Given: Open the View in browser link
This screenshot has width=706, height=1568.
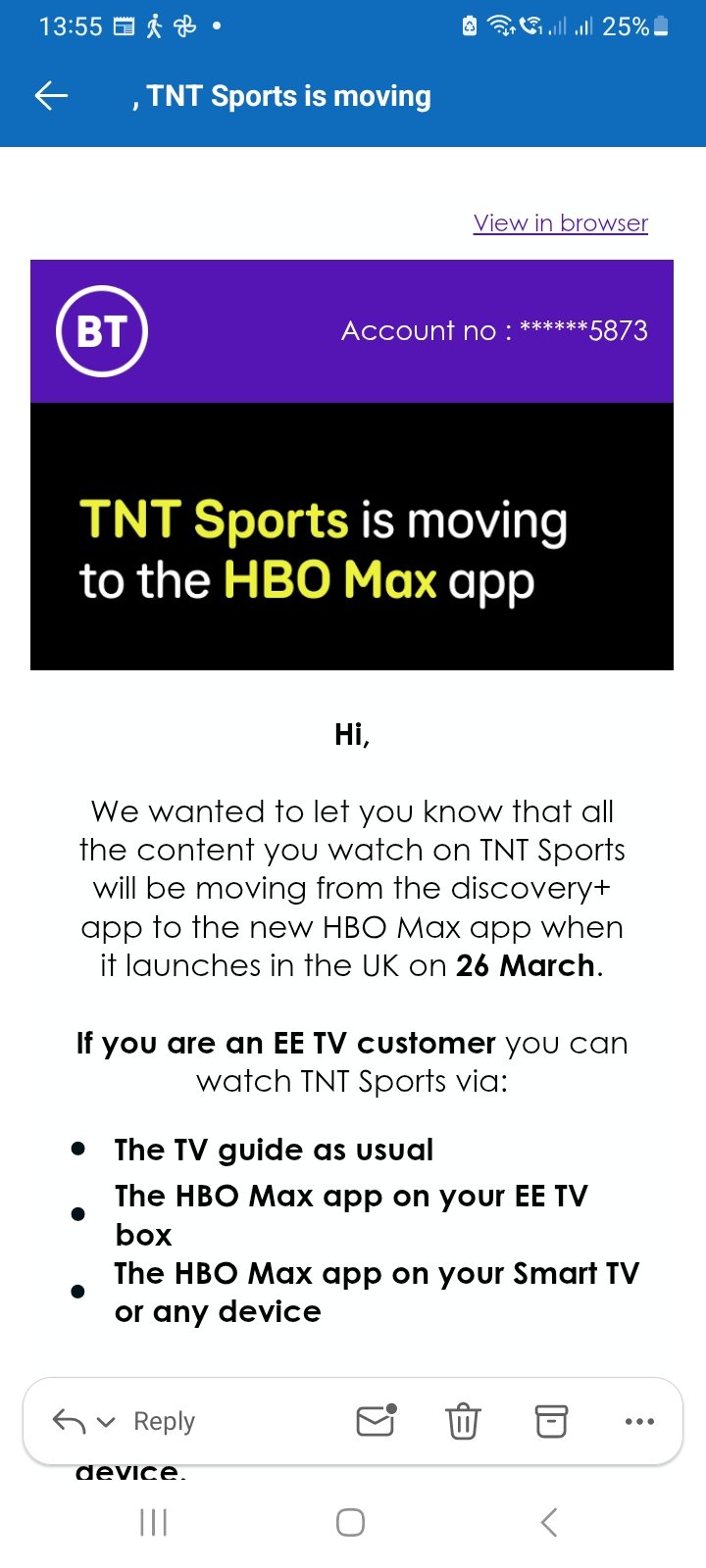Looking at the screenshot, I should (x=560, y=223).
